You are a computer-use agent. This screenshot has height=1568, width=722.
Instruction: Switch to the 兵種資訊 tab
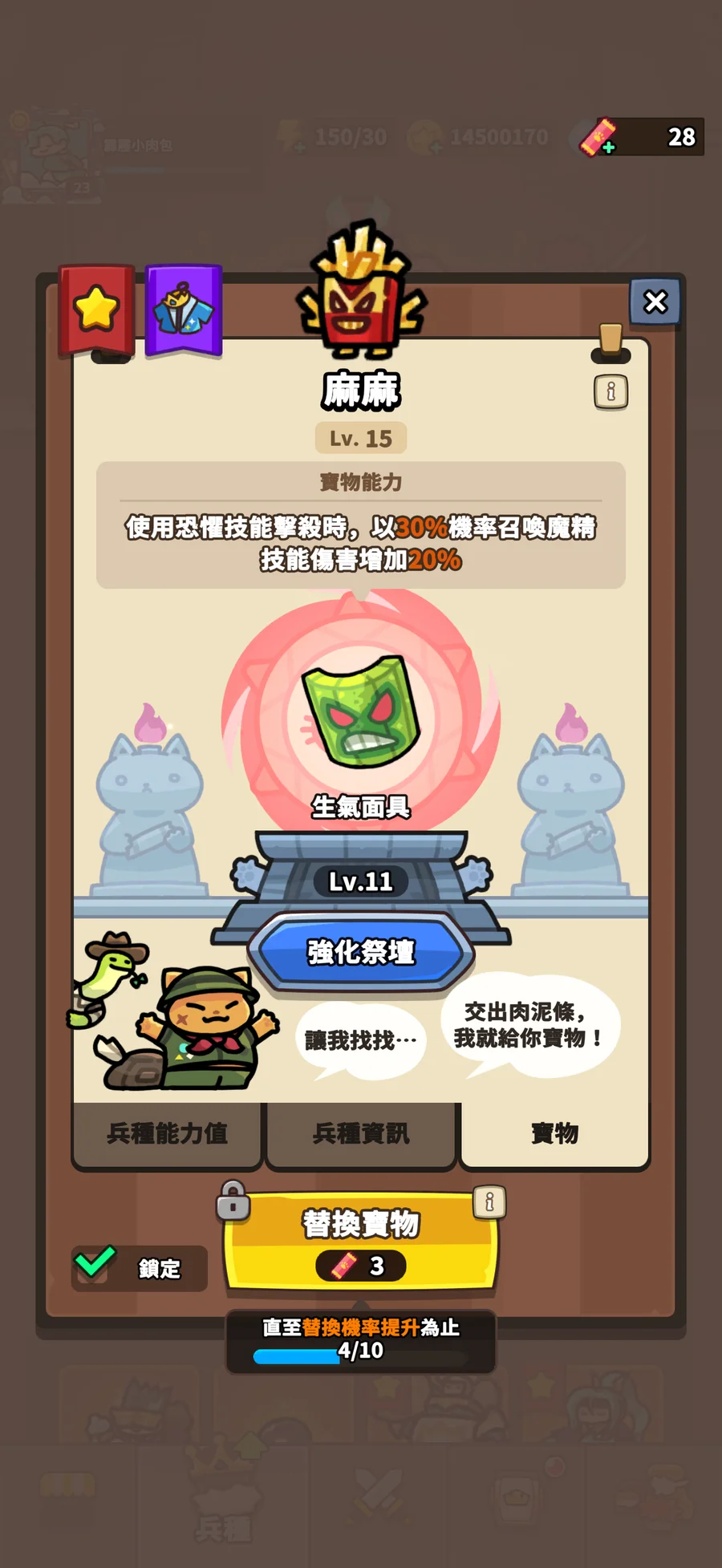[361, 1133]
